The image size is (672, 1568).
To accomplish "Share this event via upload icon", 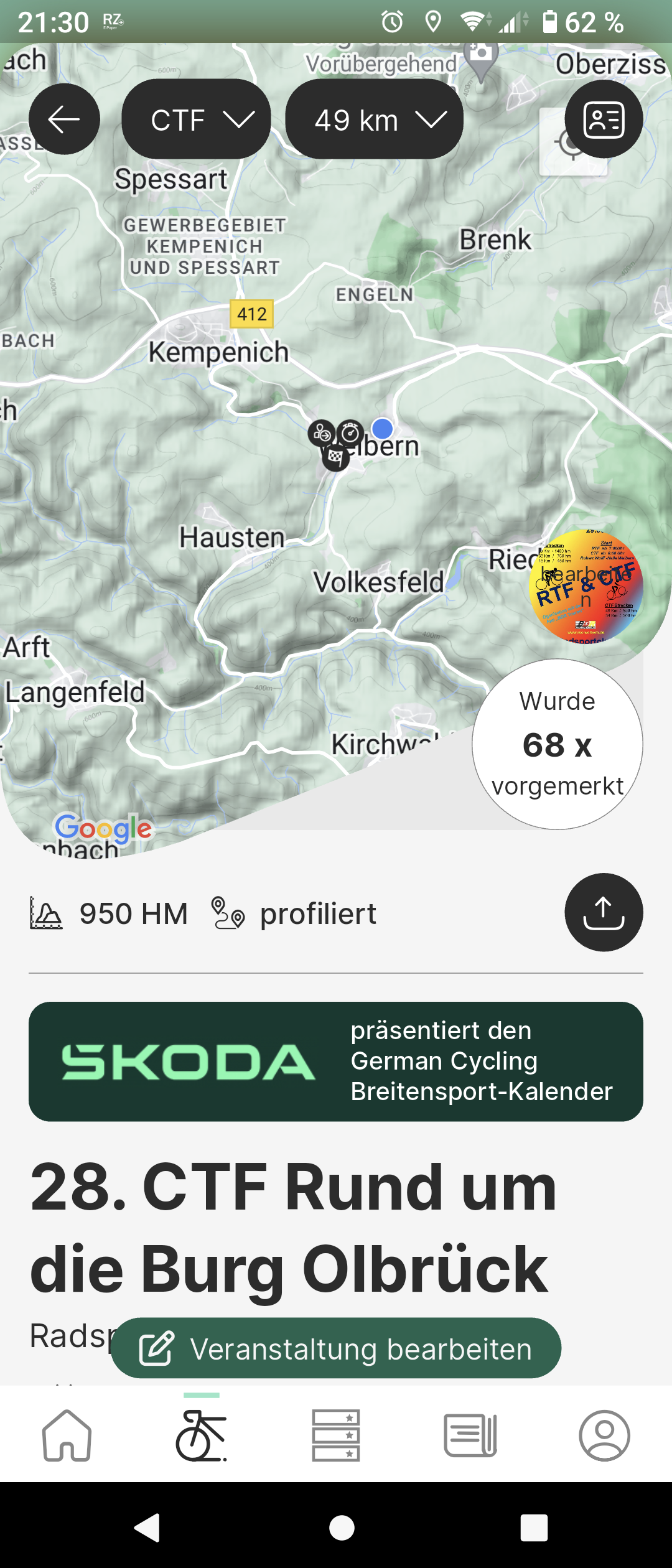I will point(603,912).
